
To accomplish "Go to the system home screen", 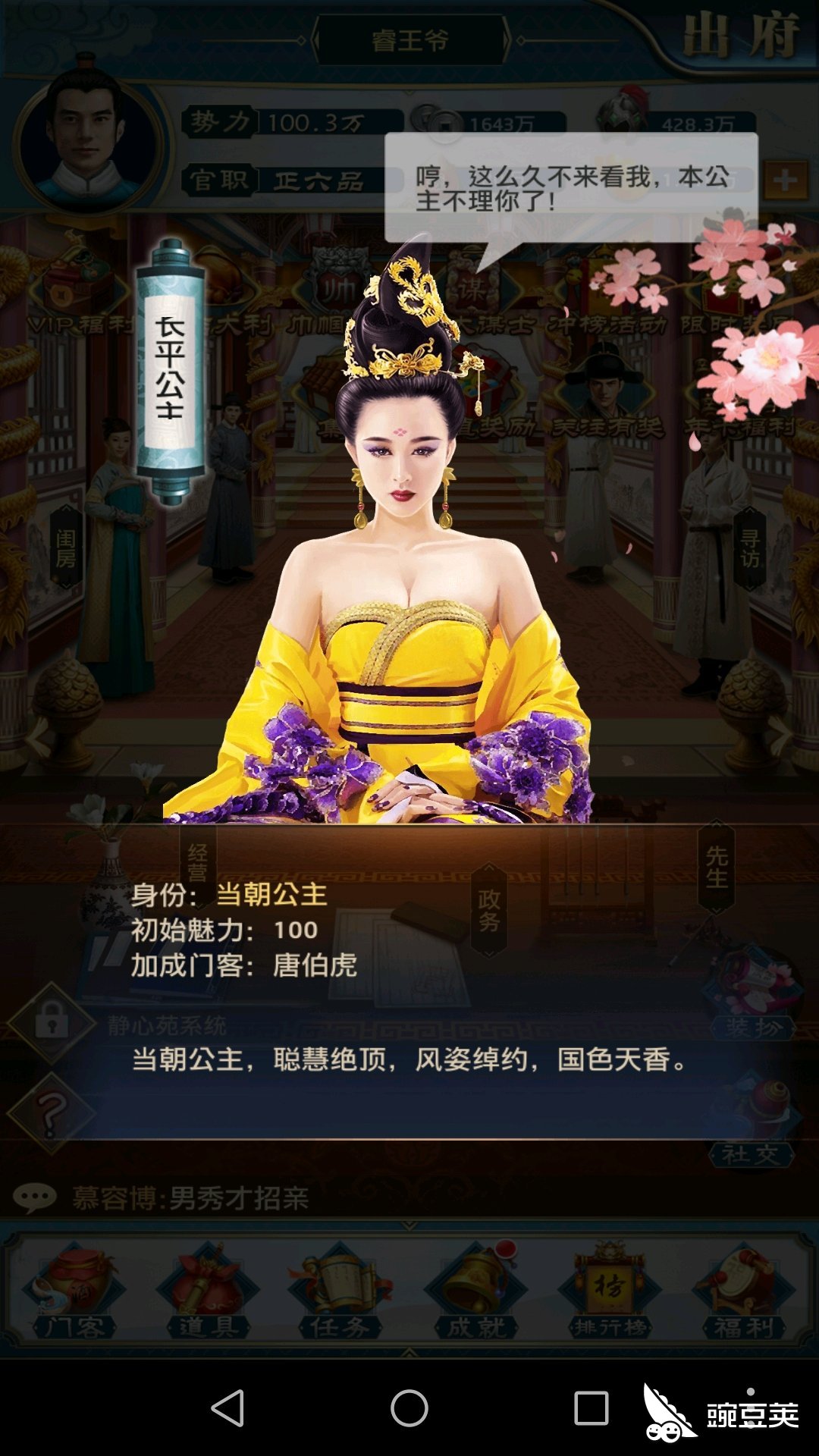I will click(x=409, y=1408).
